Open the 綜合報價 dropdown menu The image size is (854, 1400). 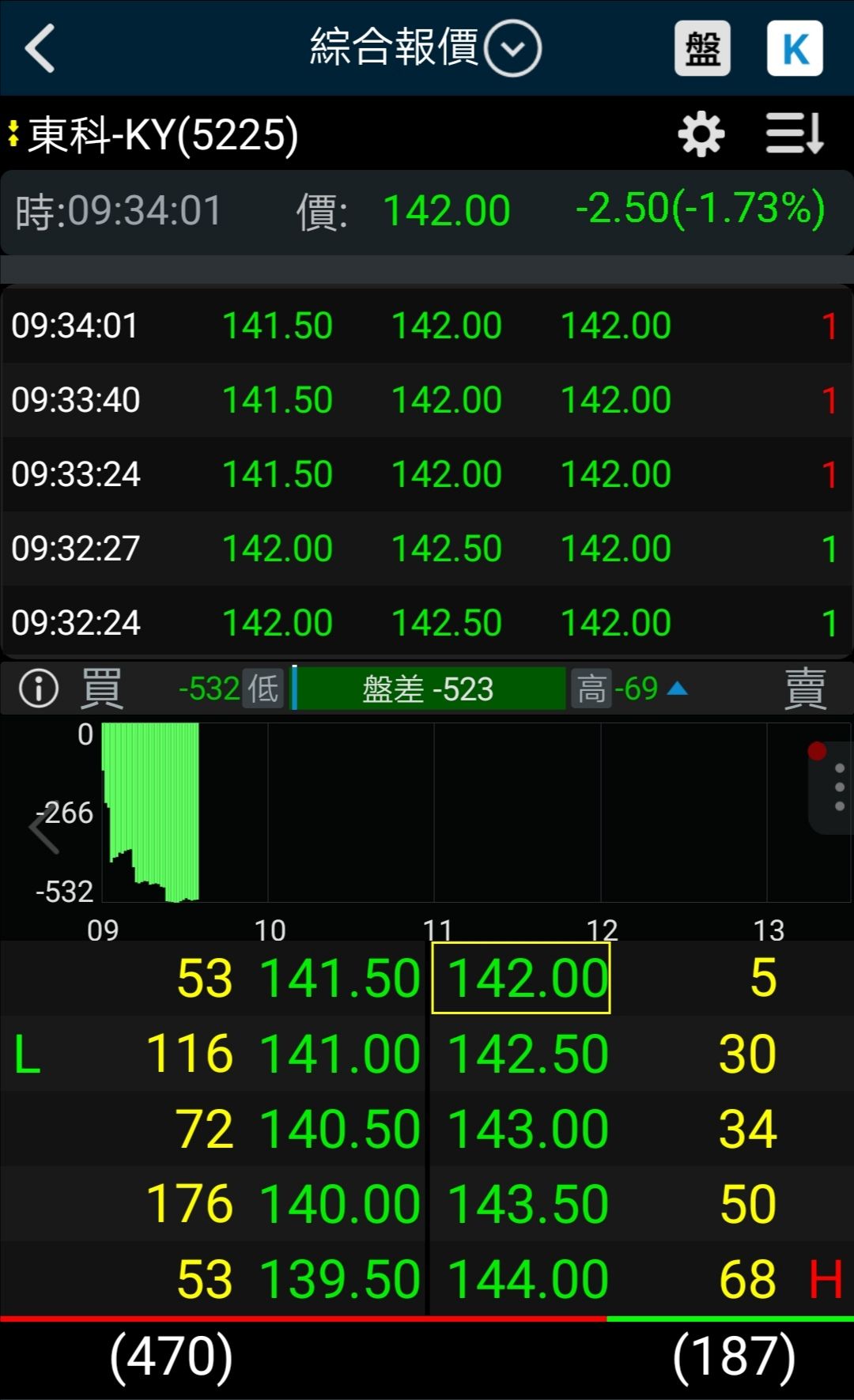pyautogui.click(x=512, y=49)
